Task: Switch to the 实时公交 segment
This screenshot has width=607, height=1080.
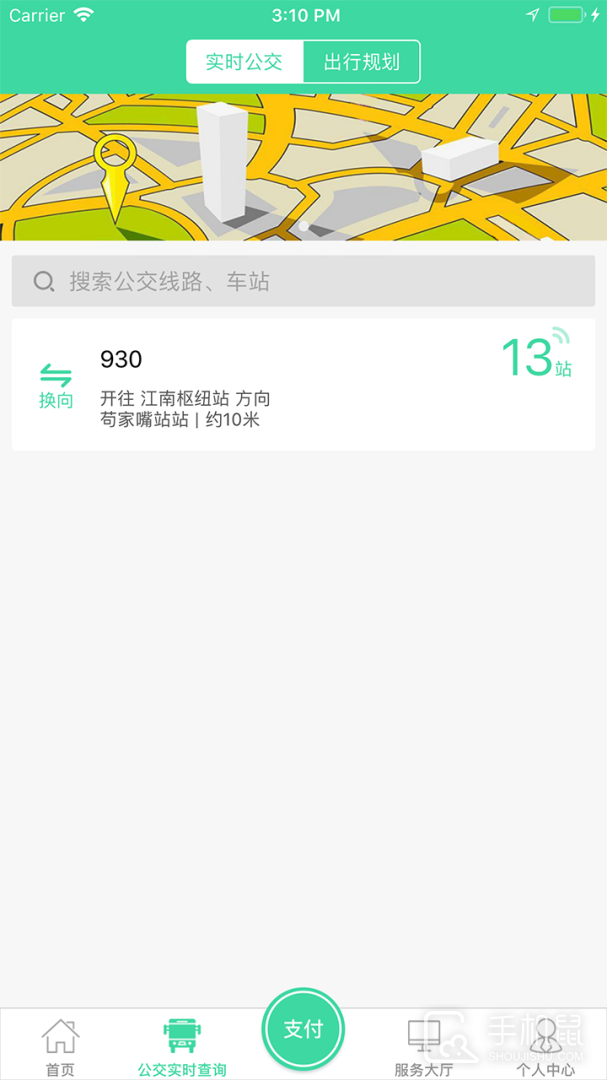Action: point(244,62)
